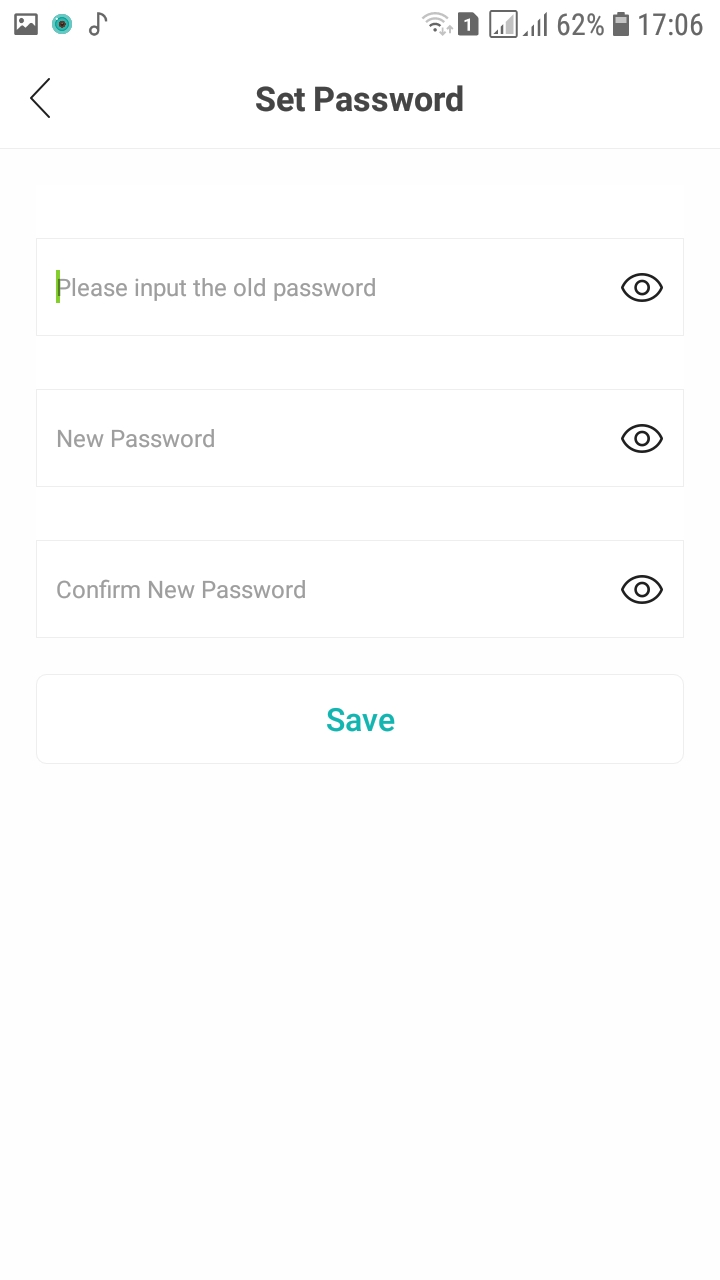Show the old password text
Viewport: 720px width, 1280px height.
point(642,288)
